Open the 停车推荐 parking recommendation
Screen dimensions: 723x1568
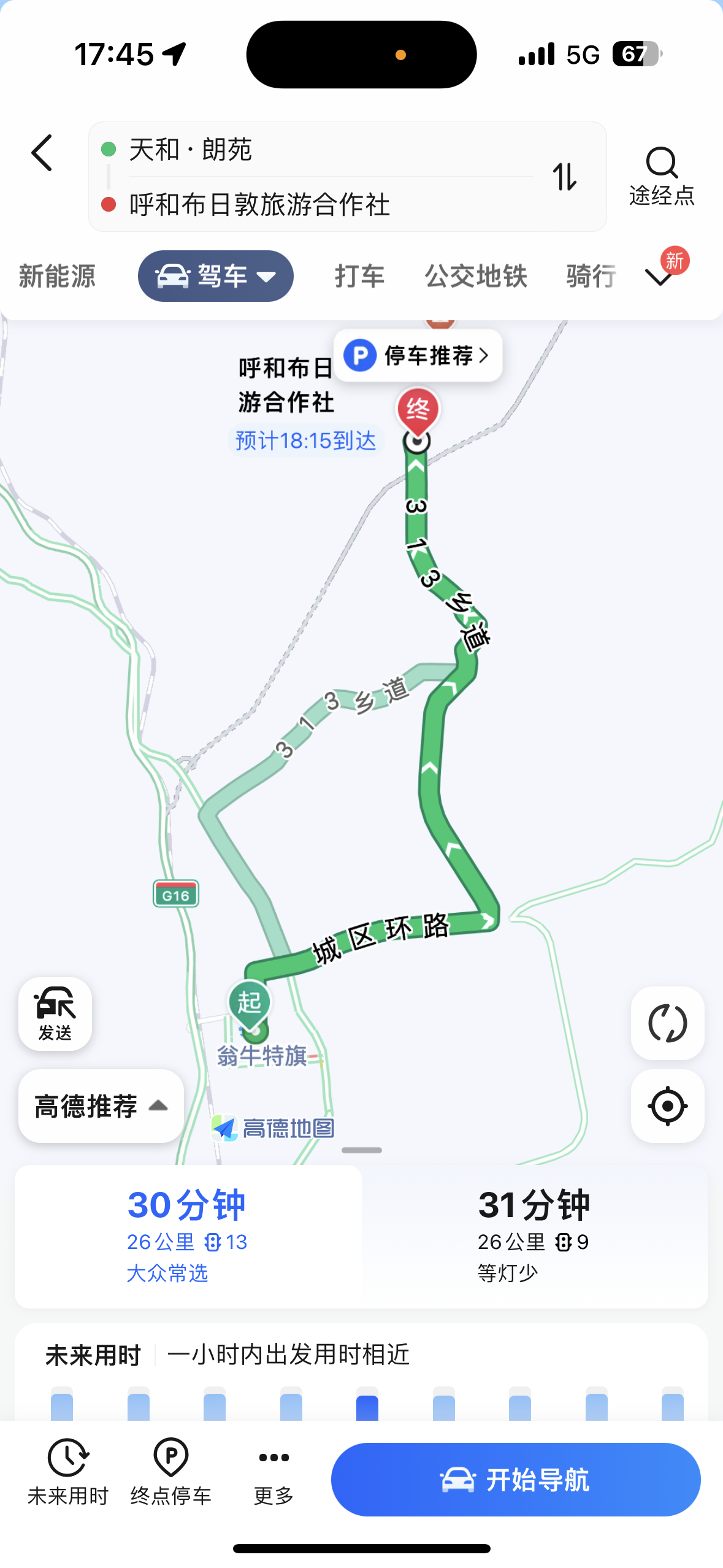(419, 355)
